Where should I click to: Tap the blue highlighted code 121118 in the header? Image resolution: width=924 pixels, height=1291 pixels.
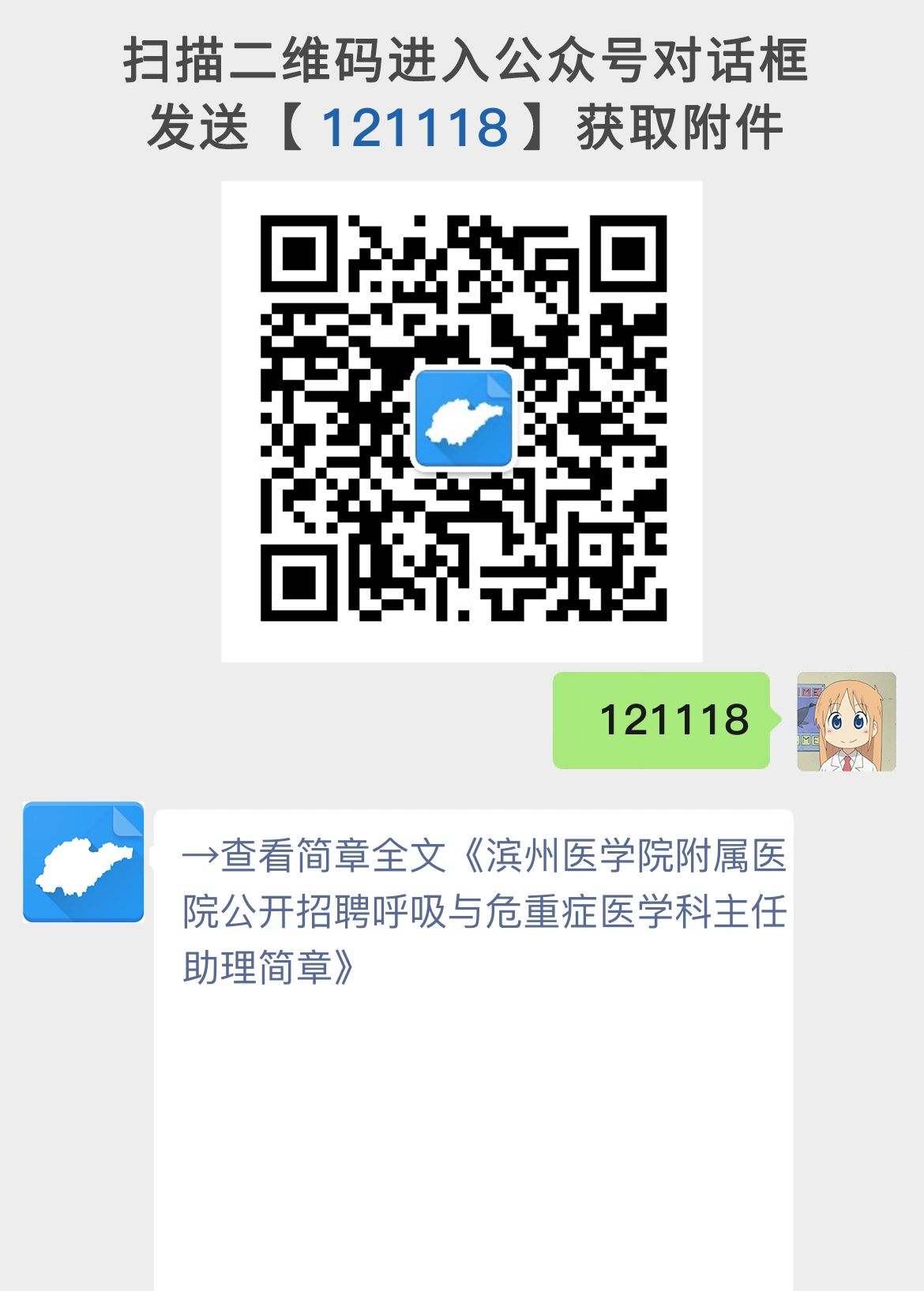(x=417, y=125)
